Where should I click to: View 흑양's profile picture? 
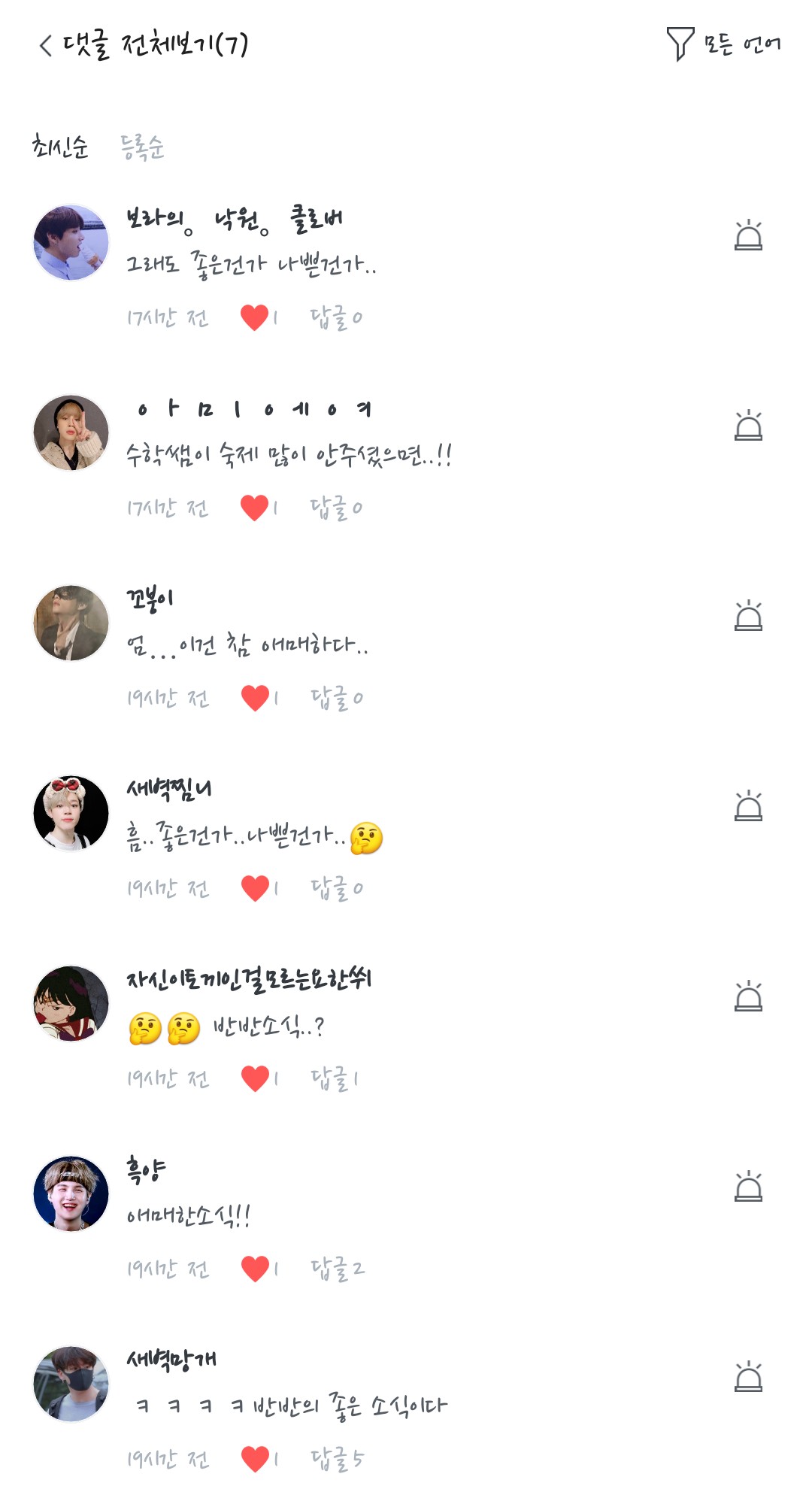[x=71, y=1193]
